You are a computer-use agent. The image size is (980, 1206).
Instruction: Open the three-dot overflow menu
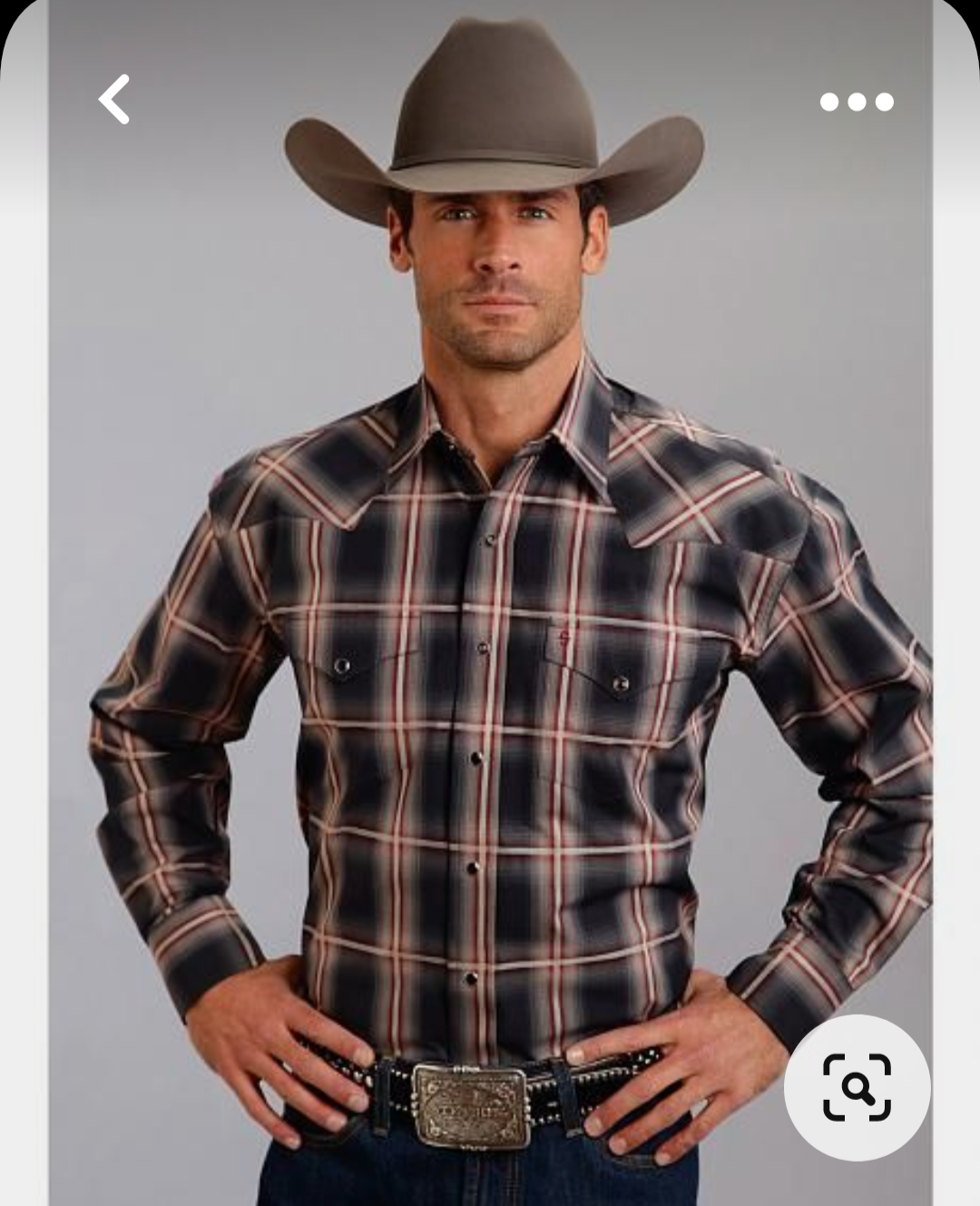click(x=857, y=102)
